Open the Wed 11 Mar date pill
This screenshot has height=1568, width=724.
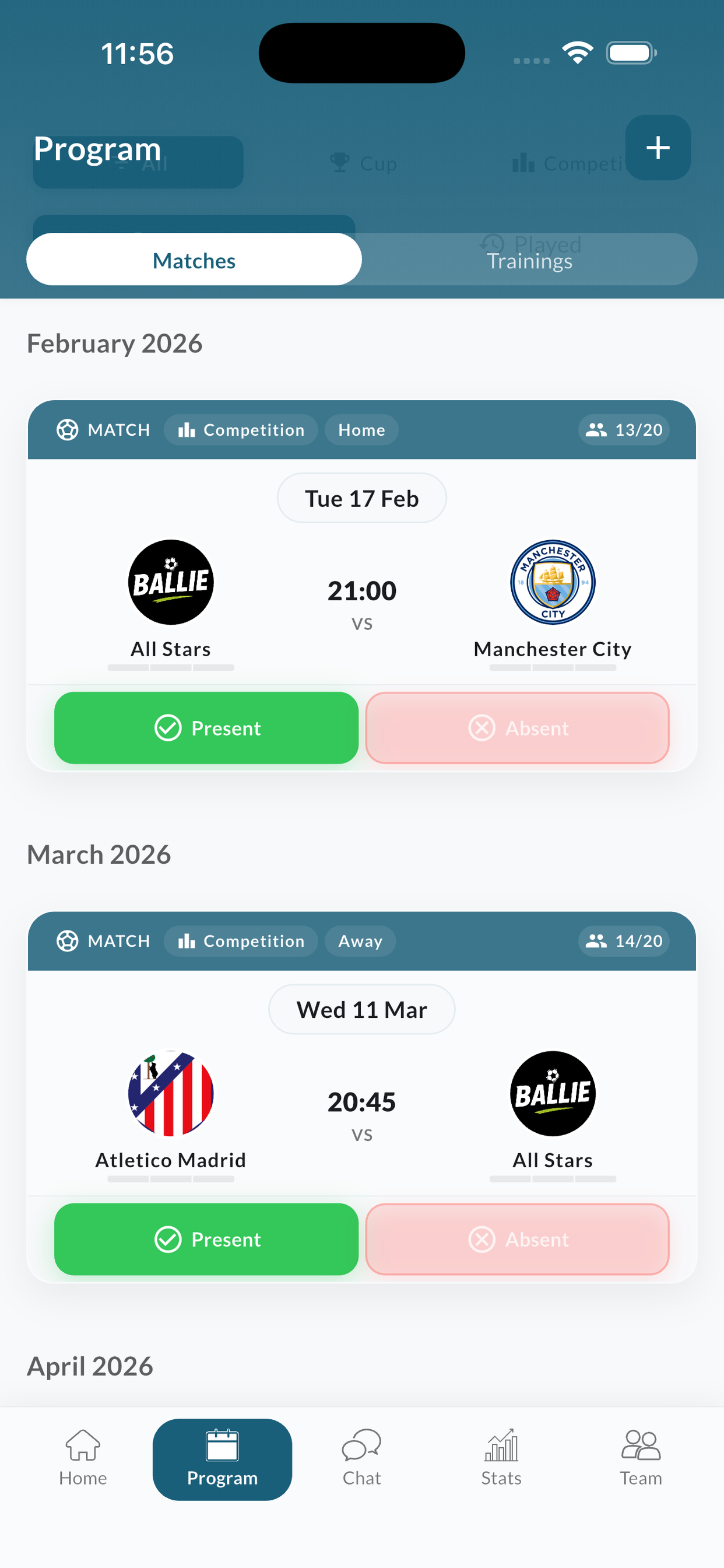click(361, 1009)
